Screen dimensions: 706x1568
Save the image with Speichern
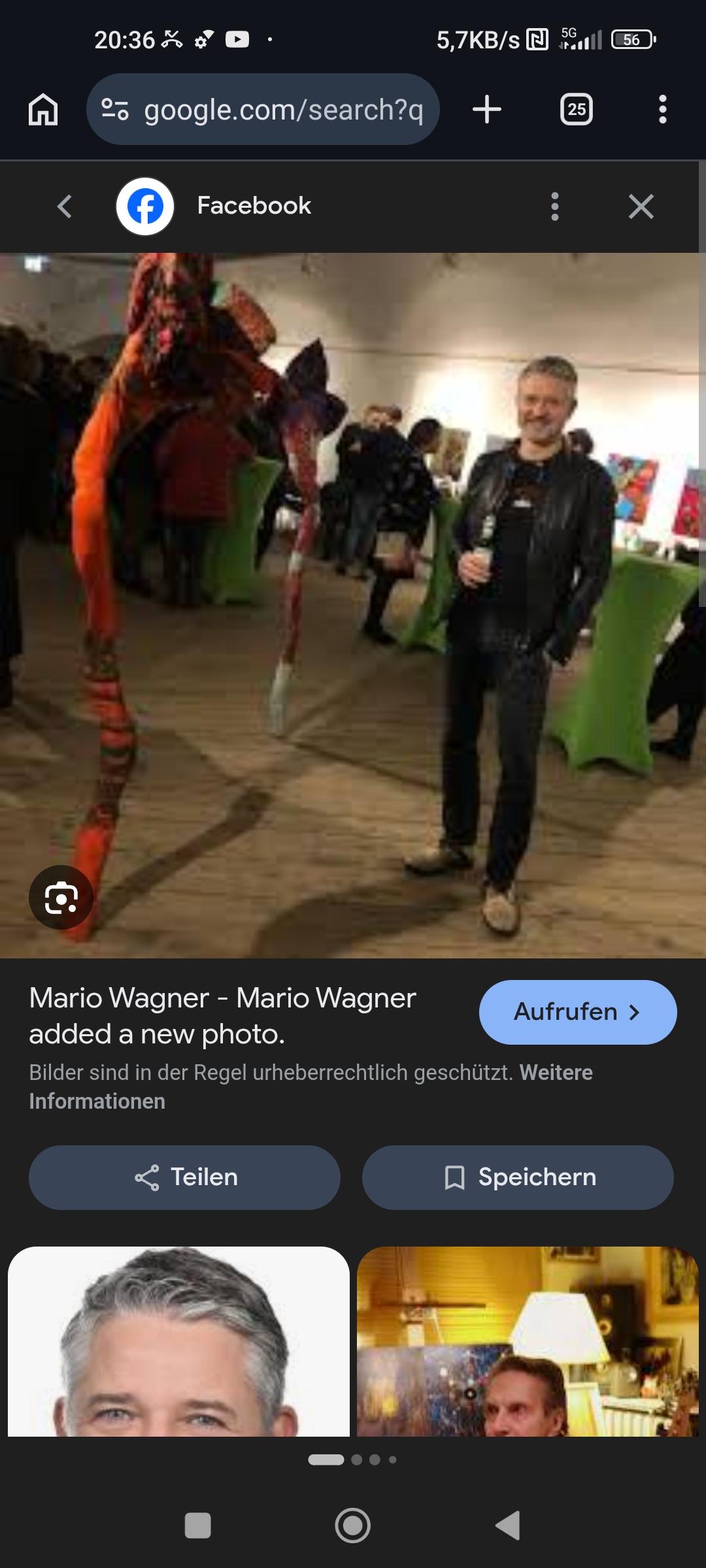(518, 1177)
